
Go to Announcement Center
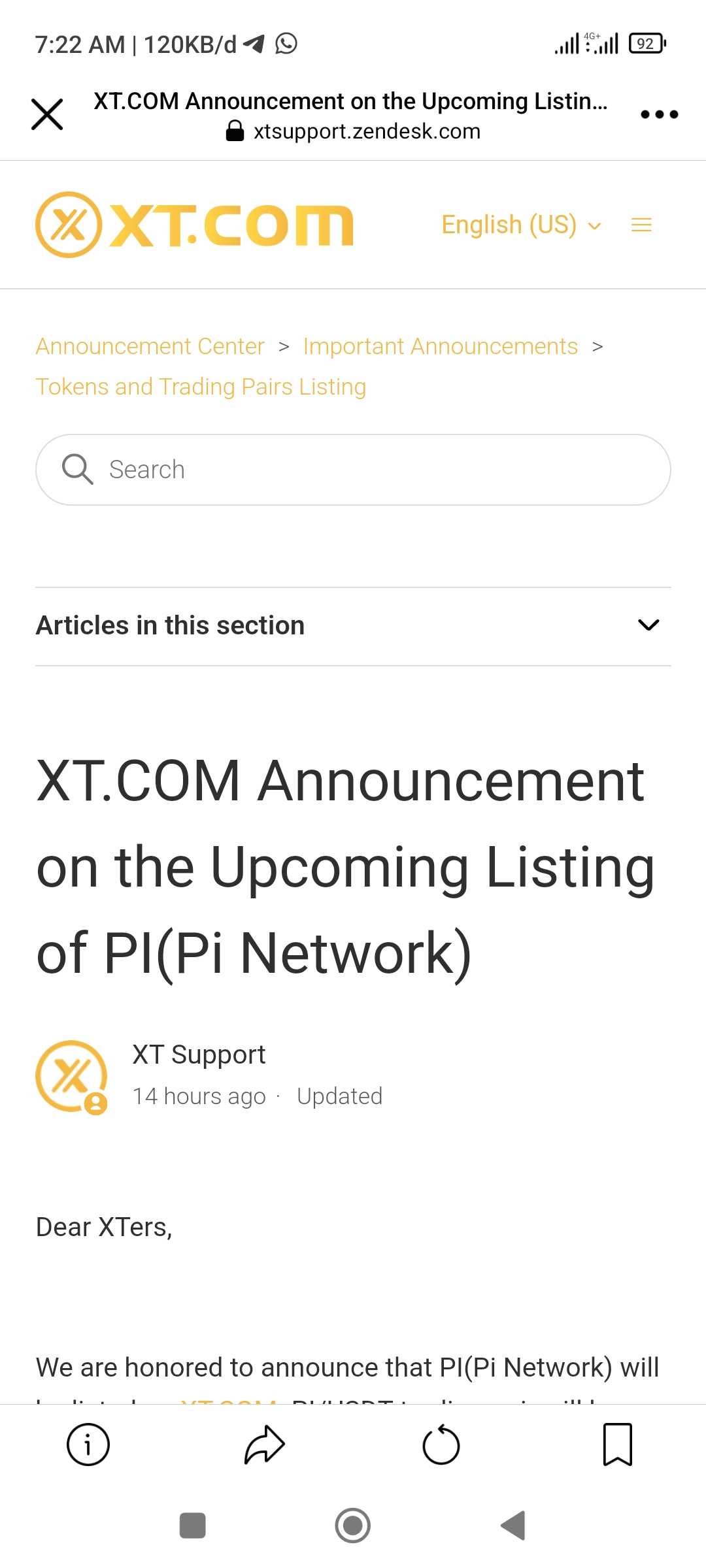(150, 346)
